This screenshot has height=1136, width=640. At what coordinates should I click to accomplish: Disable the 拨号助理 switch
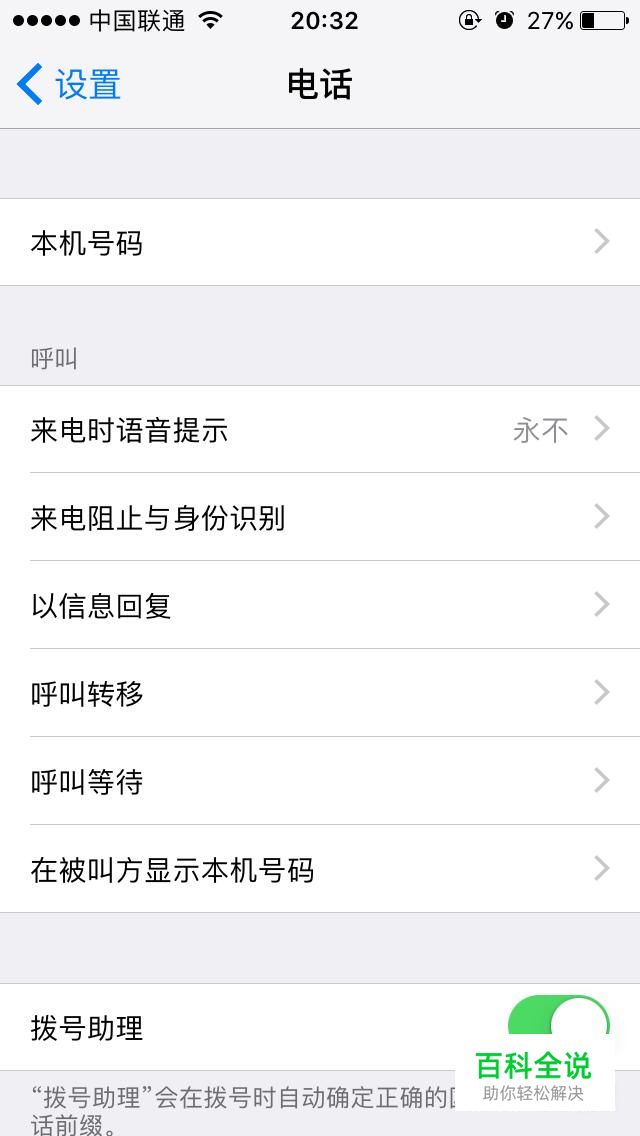558,1024
